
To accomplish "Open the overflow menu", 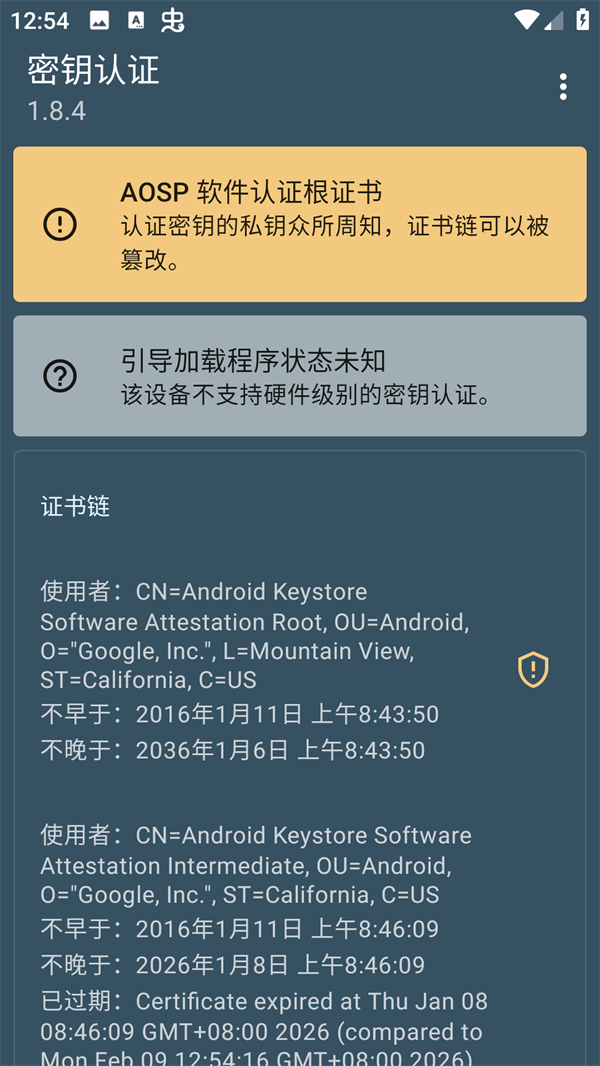I will [x=563, y=87].
